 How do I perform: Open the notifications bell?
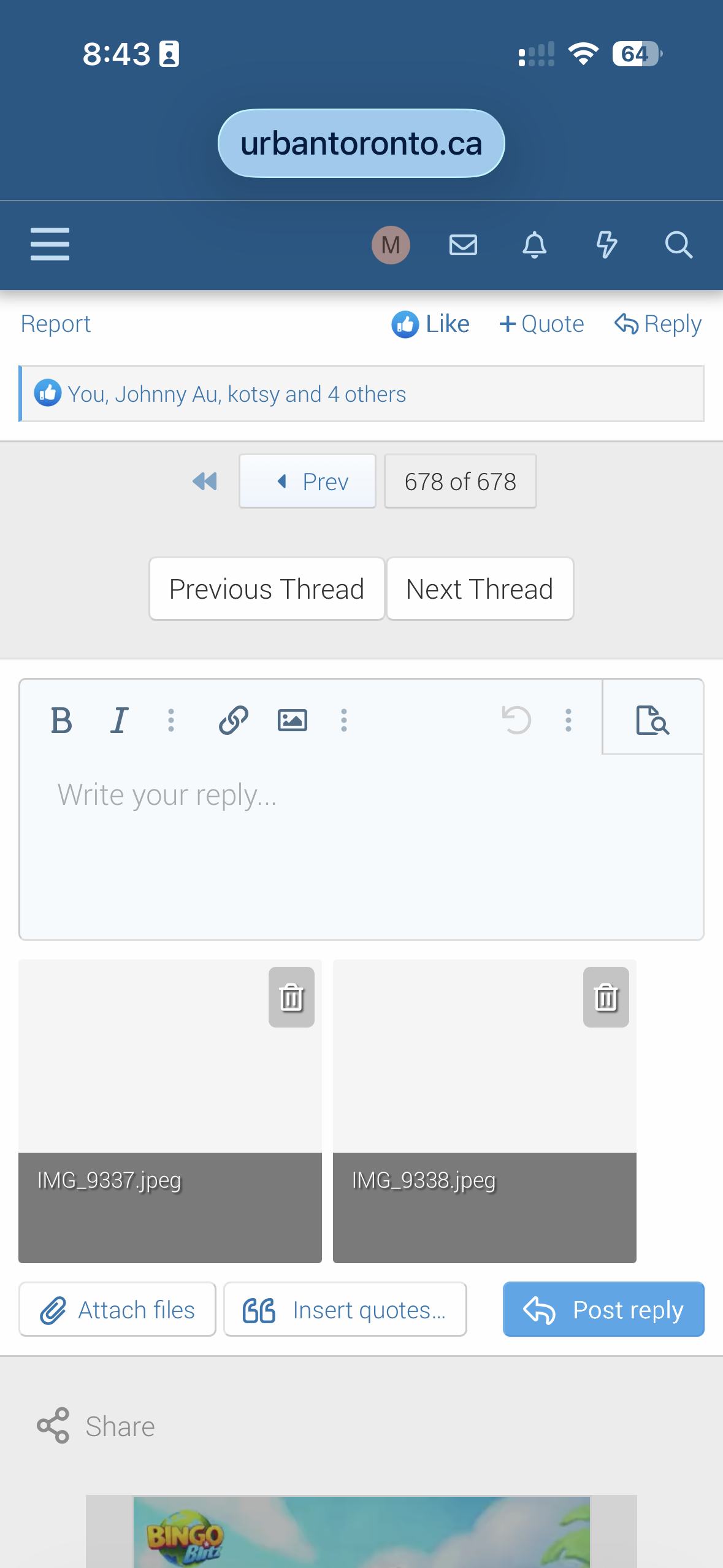tap(534, 245)
